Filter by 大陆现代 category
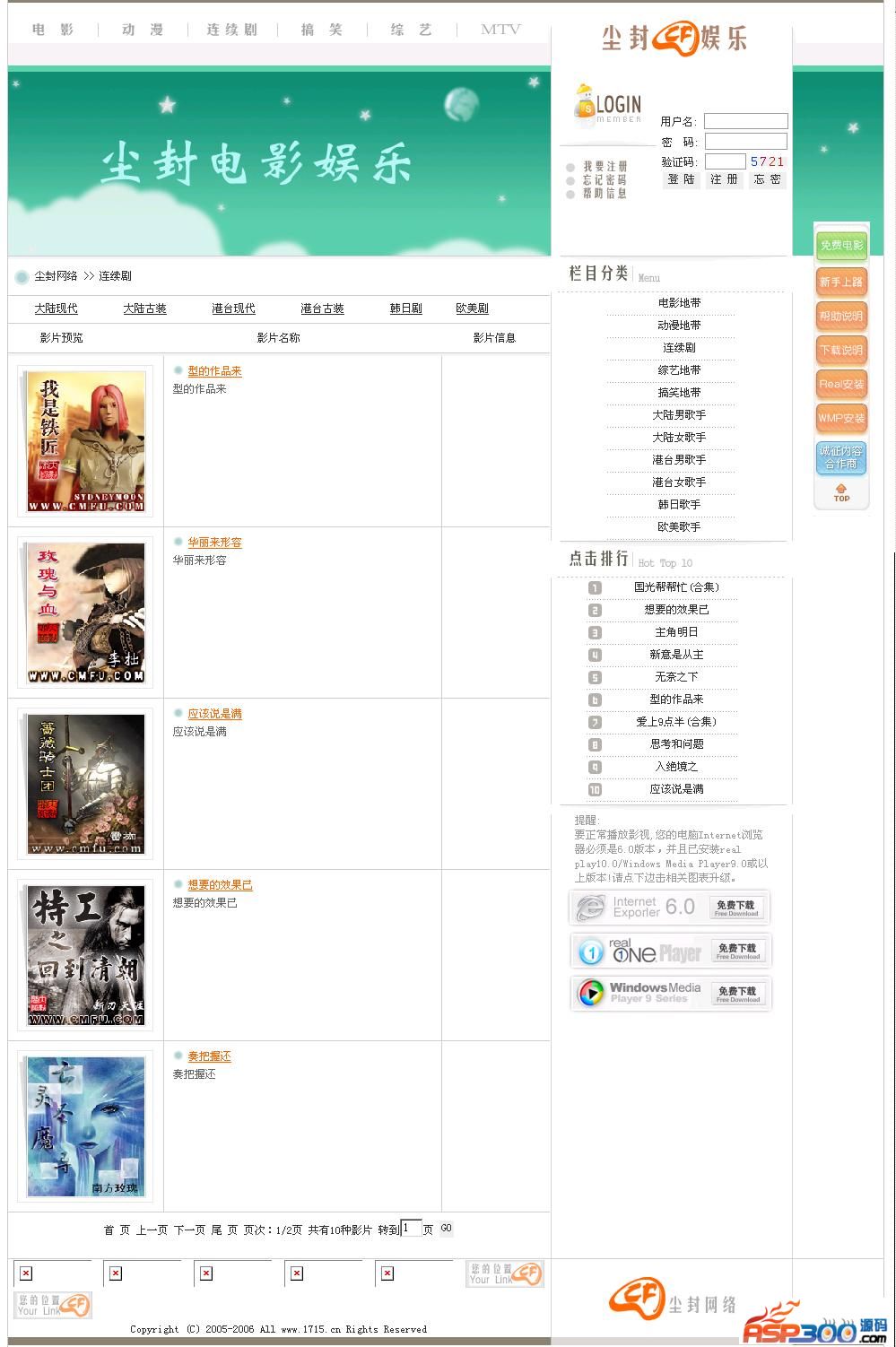896x1347 pixels. point(56,309)
